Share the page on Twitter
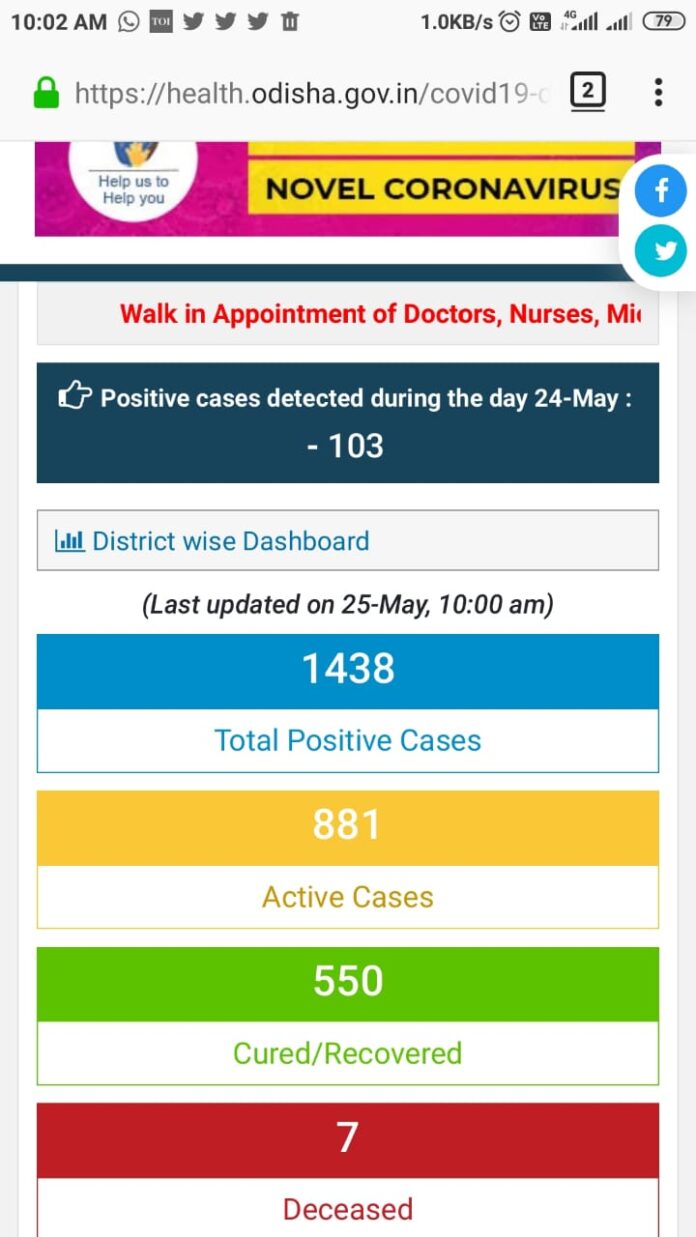 (x=662, y=251)
